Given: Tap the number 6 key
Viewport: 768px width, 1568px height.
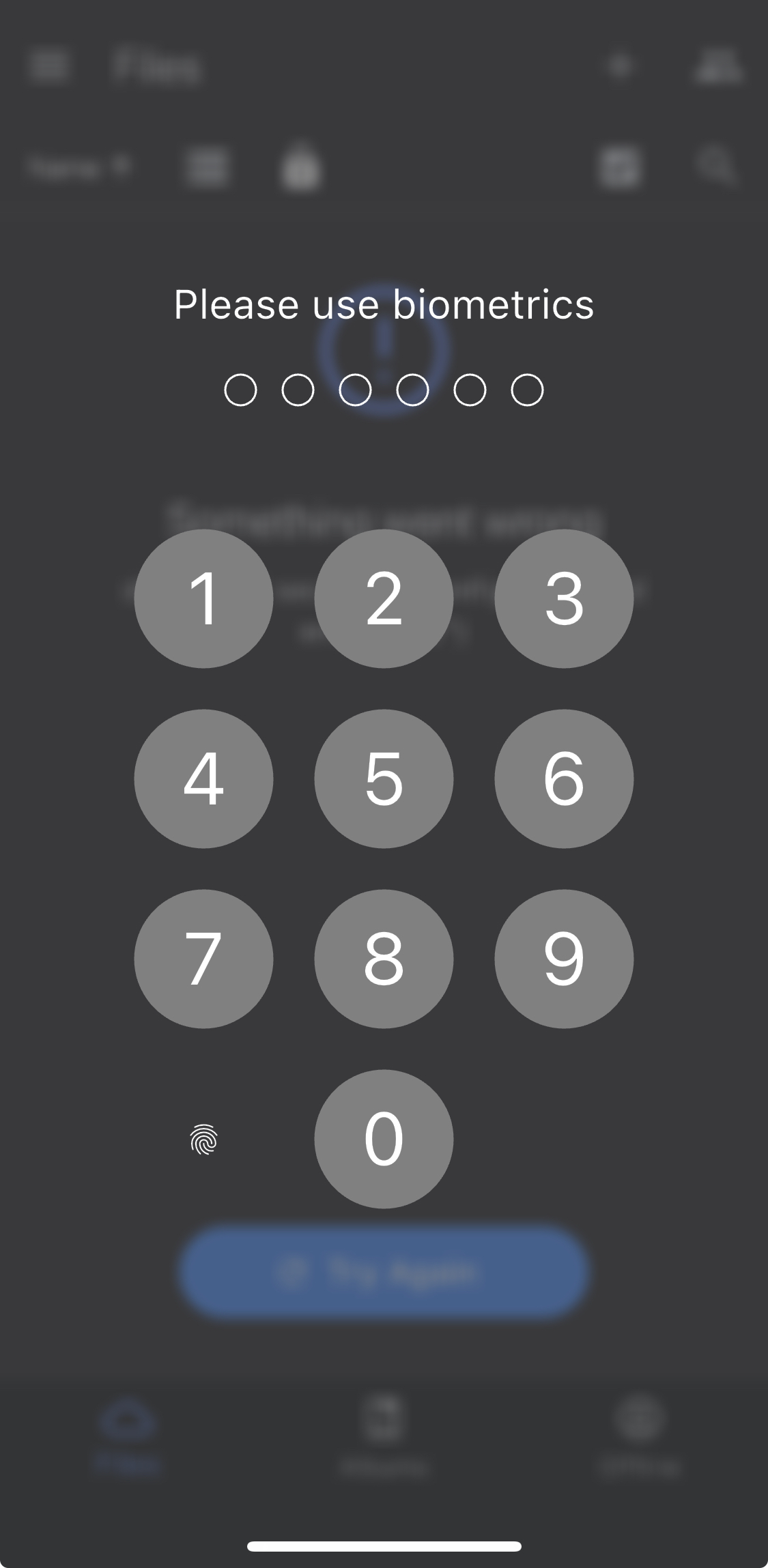Looking at the screenshot, I should pyautogui.click(x=564, y=779).
